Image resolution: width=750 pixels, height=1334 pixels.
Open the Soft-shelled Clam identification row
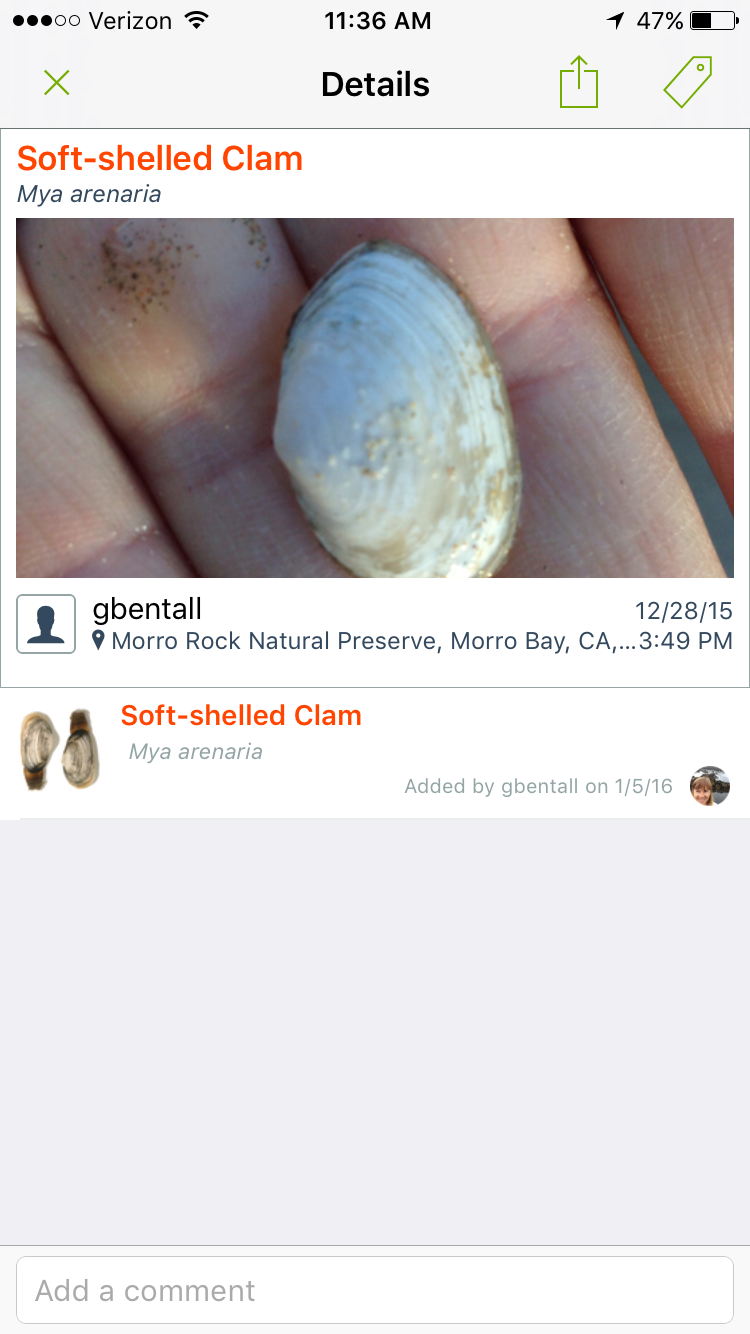[x=375, y=753]
